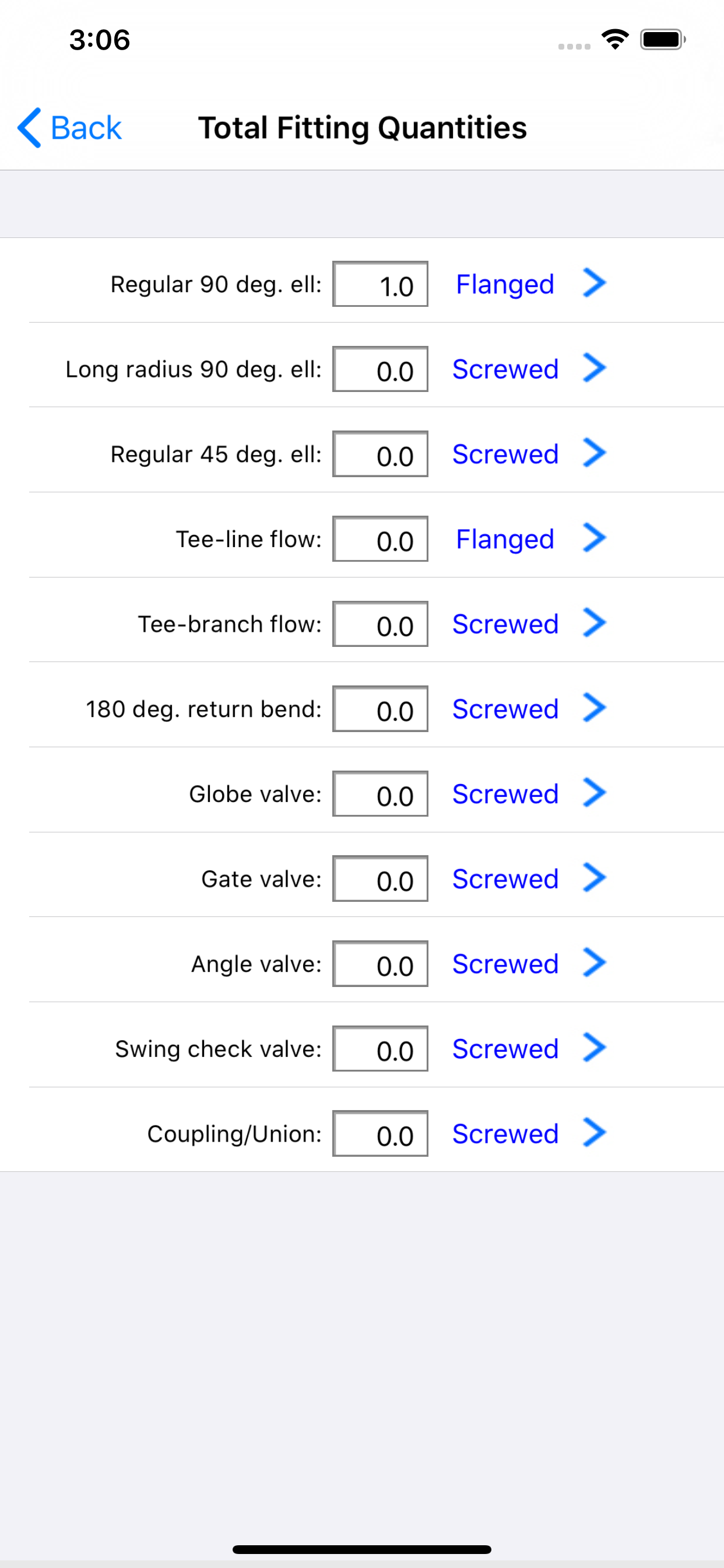This screenshot has width=724, height=1568.
Task: Select the Tee-line flow quantity field
Action: pos(380,538)
